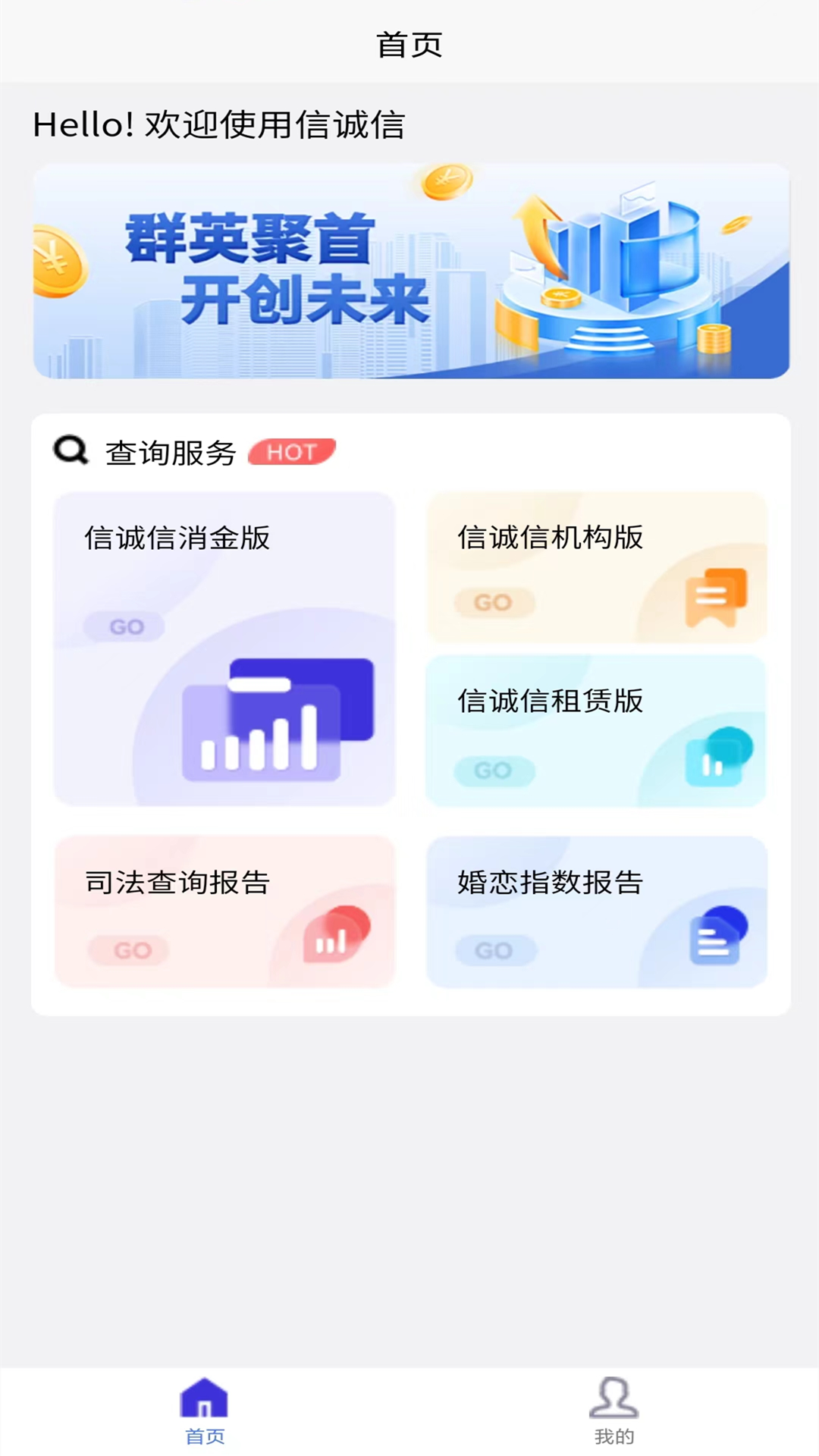Tap the 群英聚首 开创未来 banner

pyautogui.click(x=411, y=271)
